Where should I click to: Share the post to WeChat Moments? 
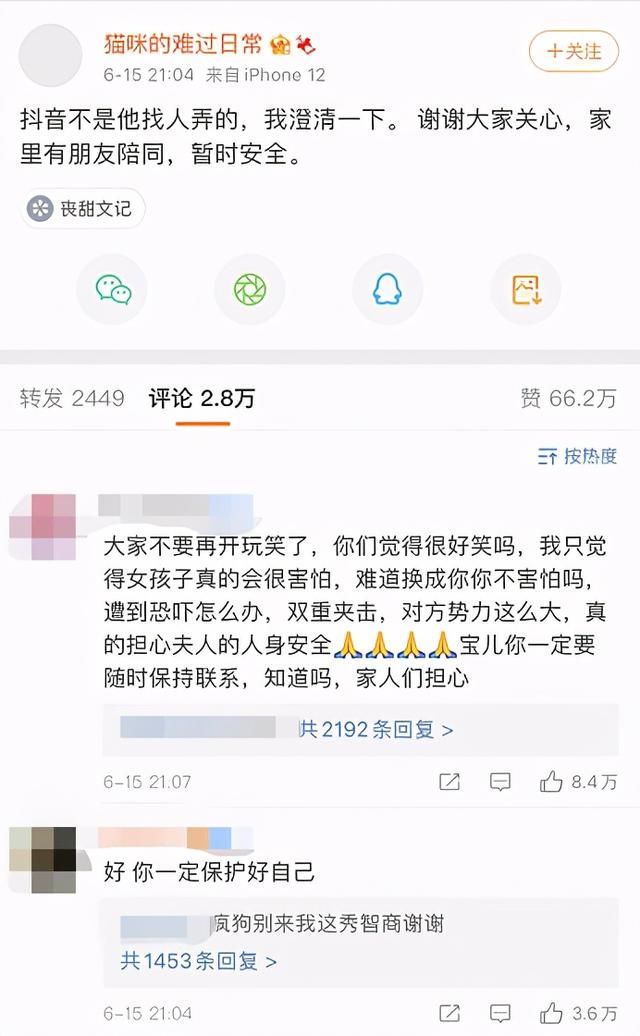[x=250, y=289]
